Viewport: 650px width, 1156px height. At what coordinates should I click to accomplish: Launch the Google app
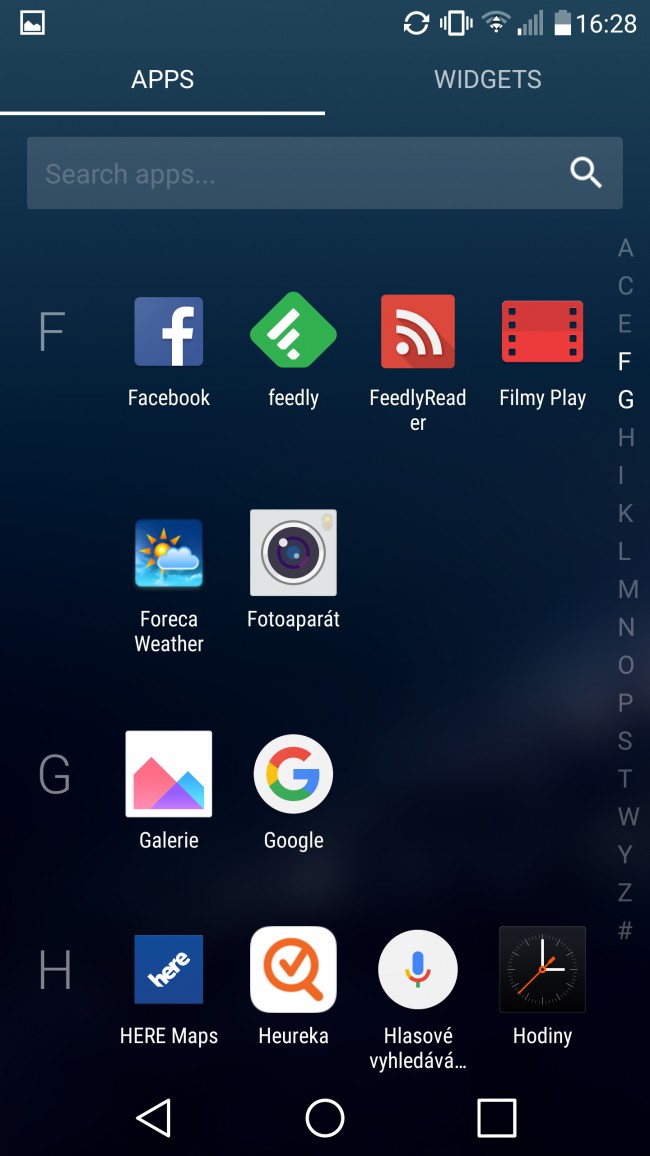pos(293,774)
